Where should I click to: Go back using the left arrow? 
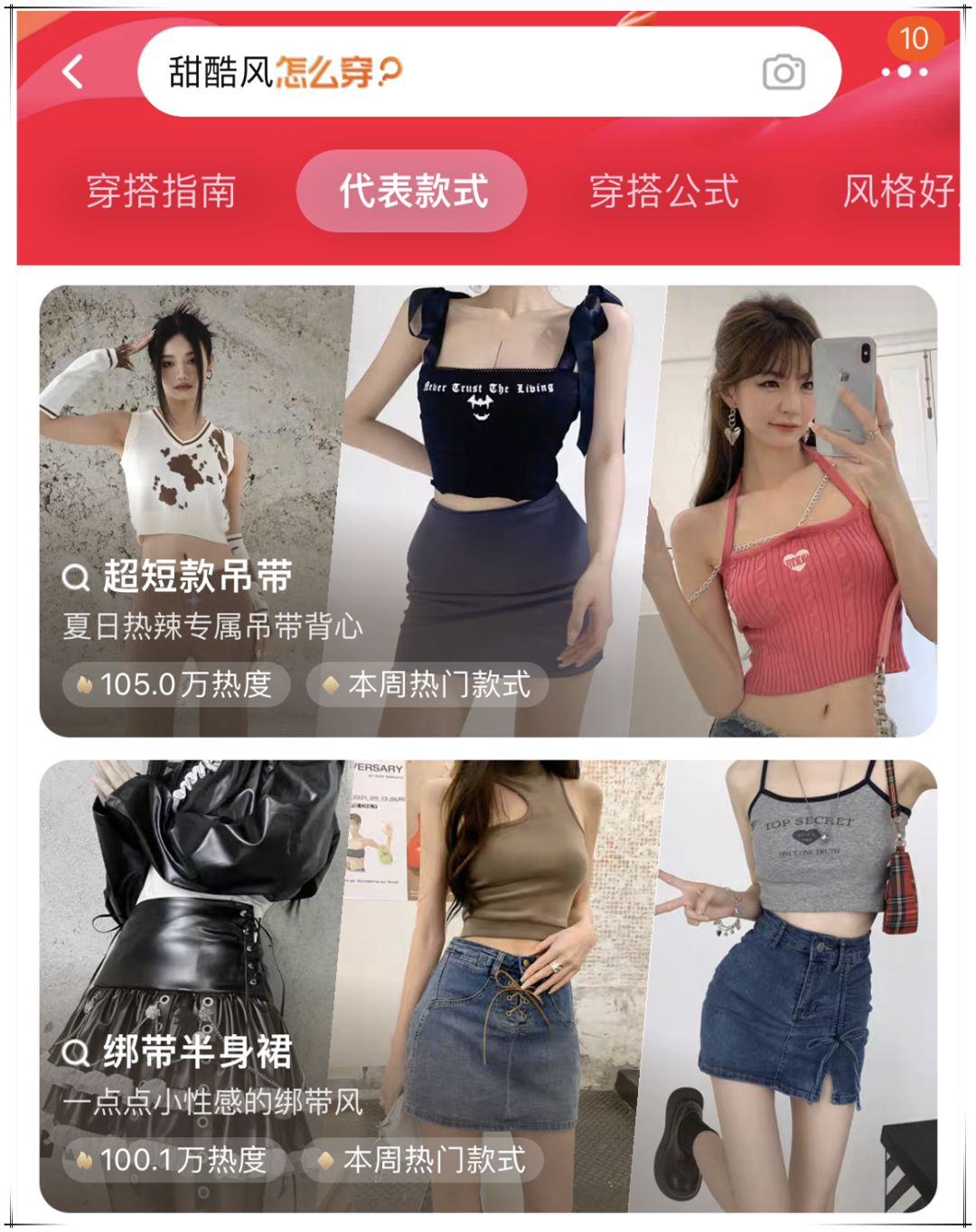(74, 71)
